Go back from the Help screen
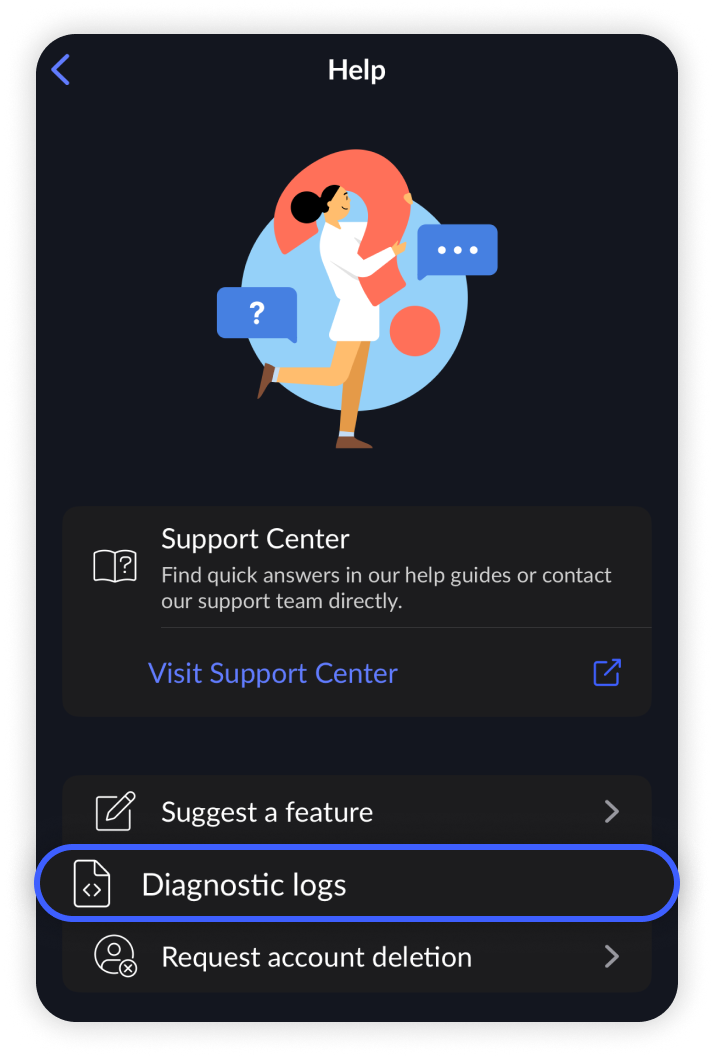 click(x=61, y=70)
